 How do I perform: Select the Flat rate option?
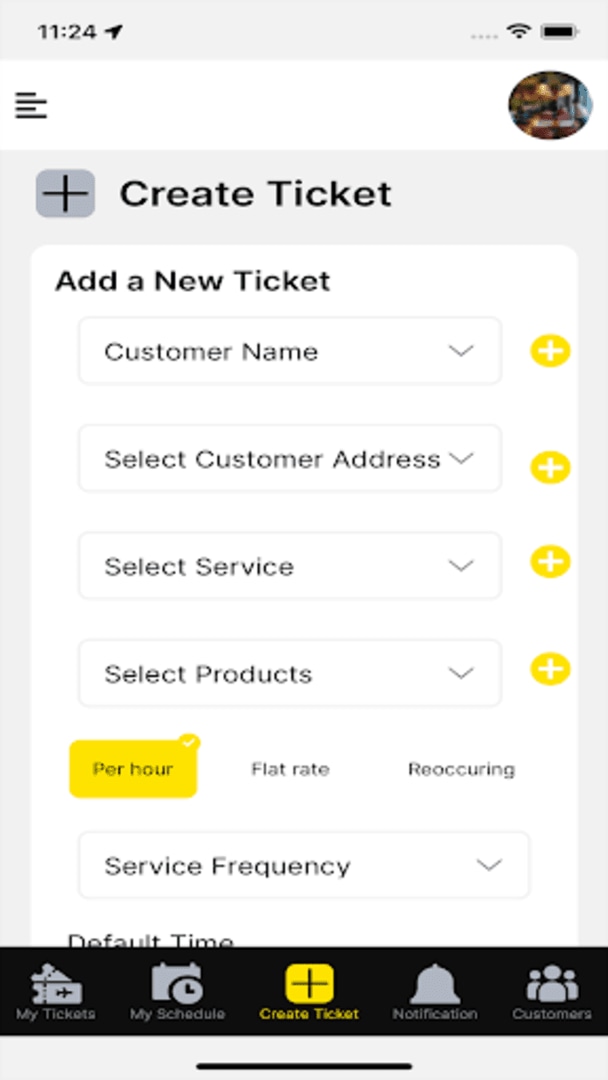(291, 769)
